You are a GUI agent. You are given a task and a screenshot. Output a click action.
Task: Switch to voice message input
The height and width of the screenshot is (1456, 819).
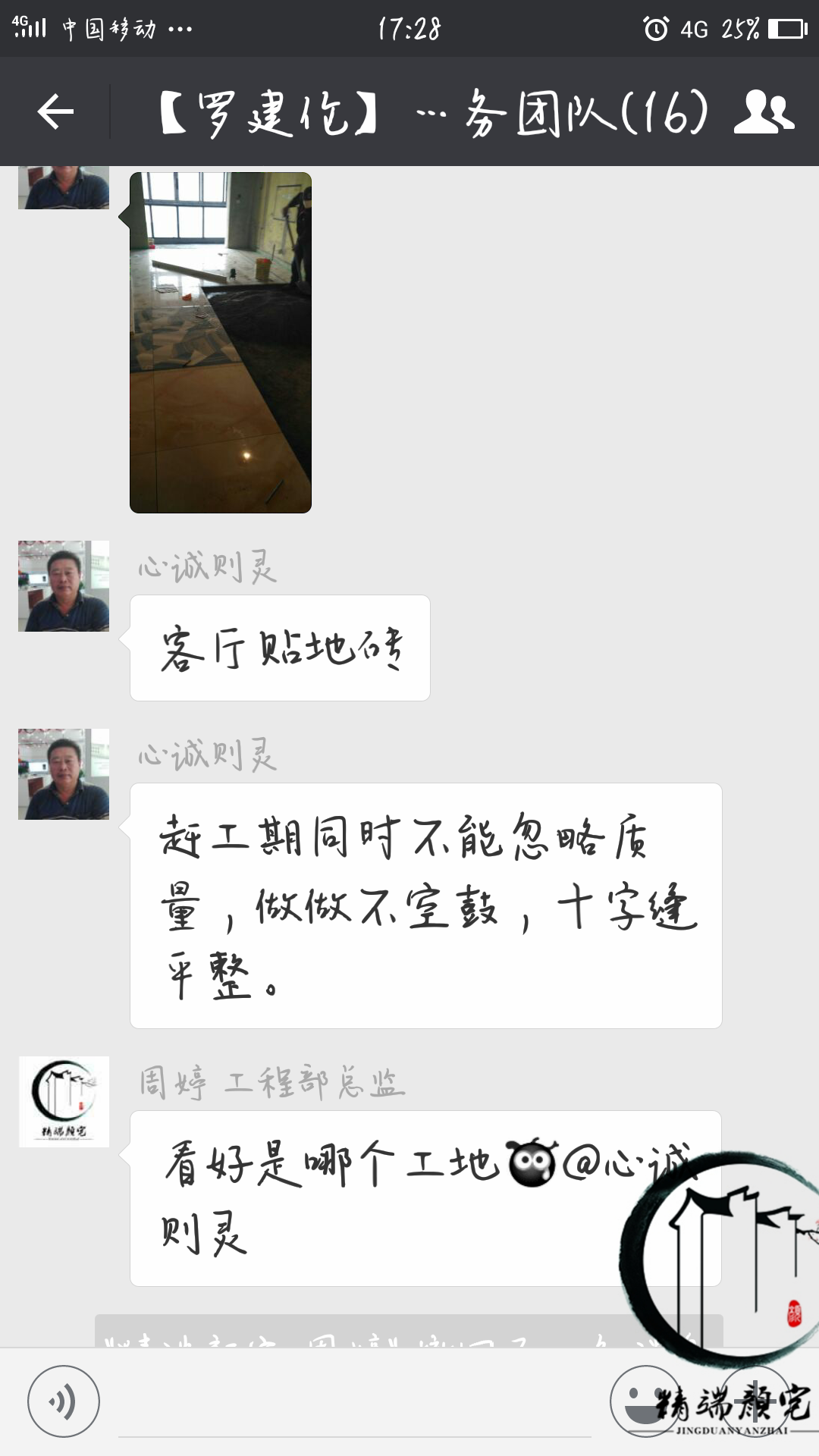point(64,1401)
